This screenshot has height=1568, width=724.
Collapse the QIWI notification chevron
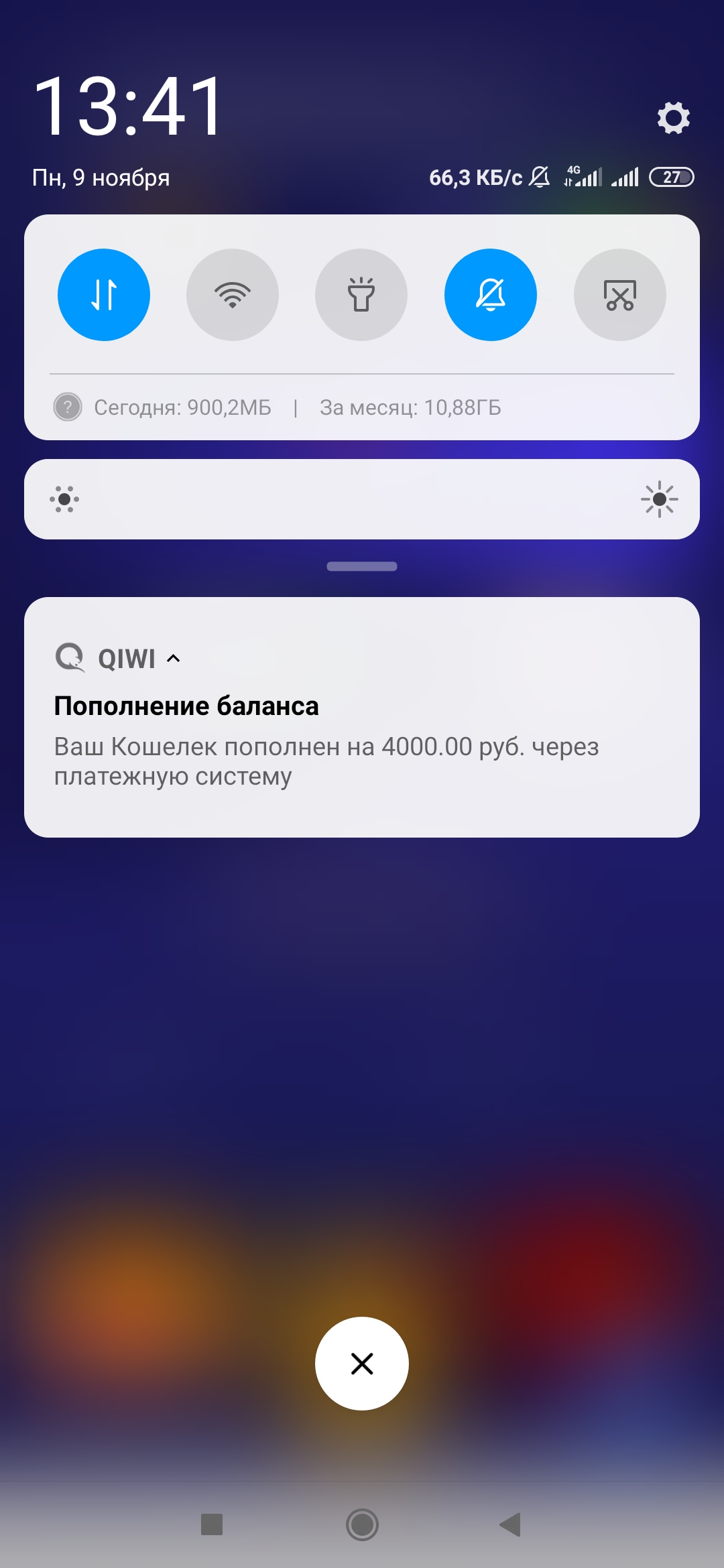point(174,658)
